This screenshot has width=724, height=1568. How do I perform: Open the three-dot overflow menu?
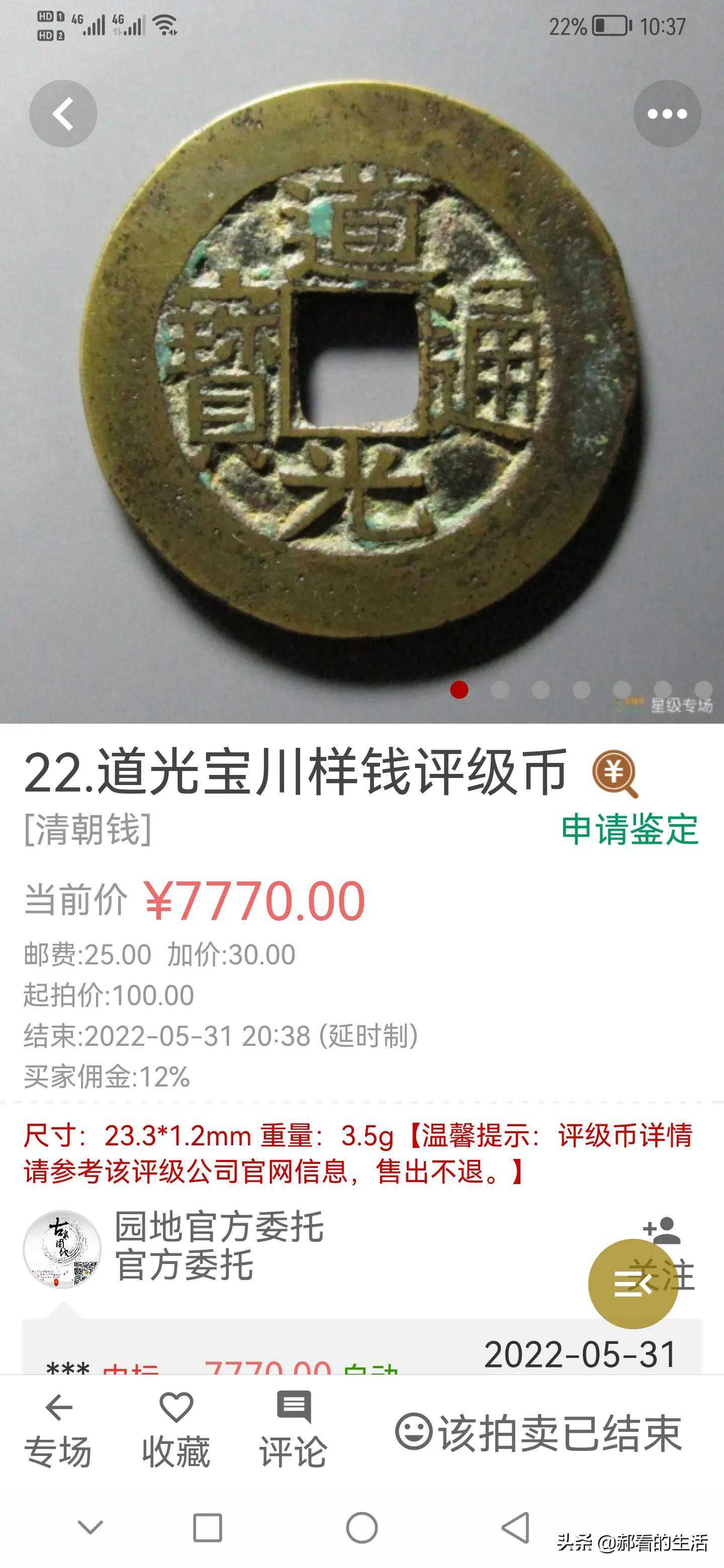[x=667, y=114]
